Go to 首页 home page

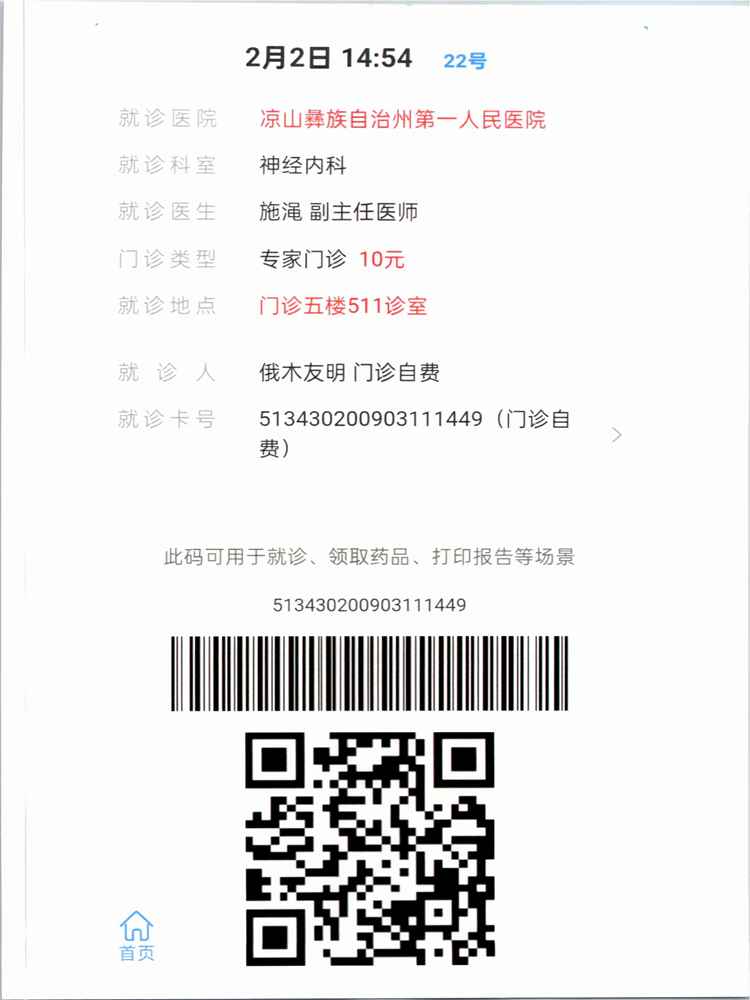pos(137,936)
